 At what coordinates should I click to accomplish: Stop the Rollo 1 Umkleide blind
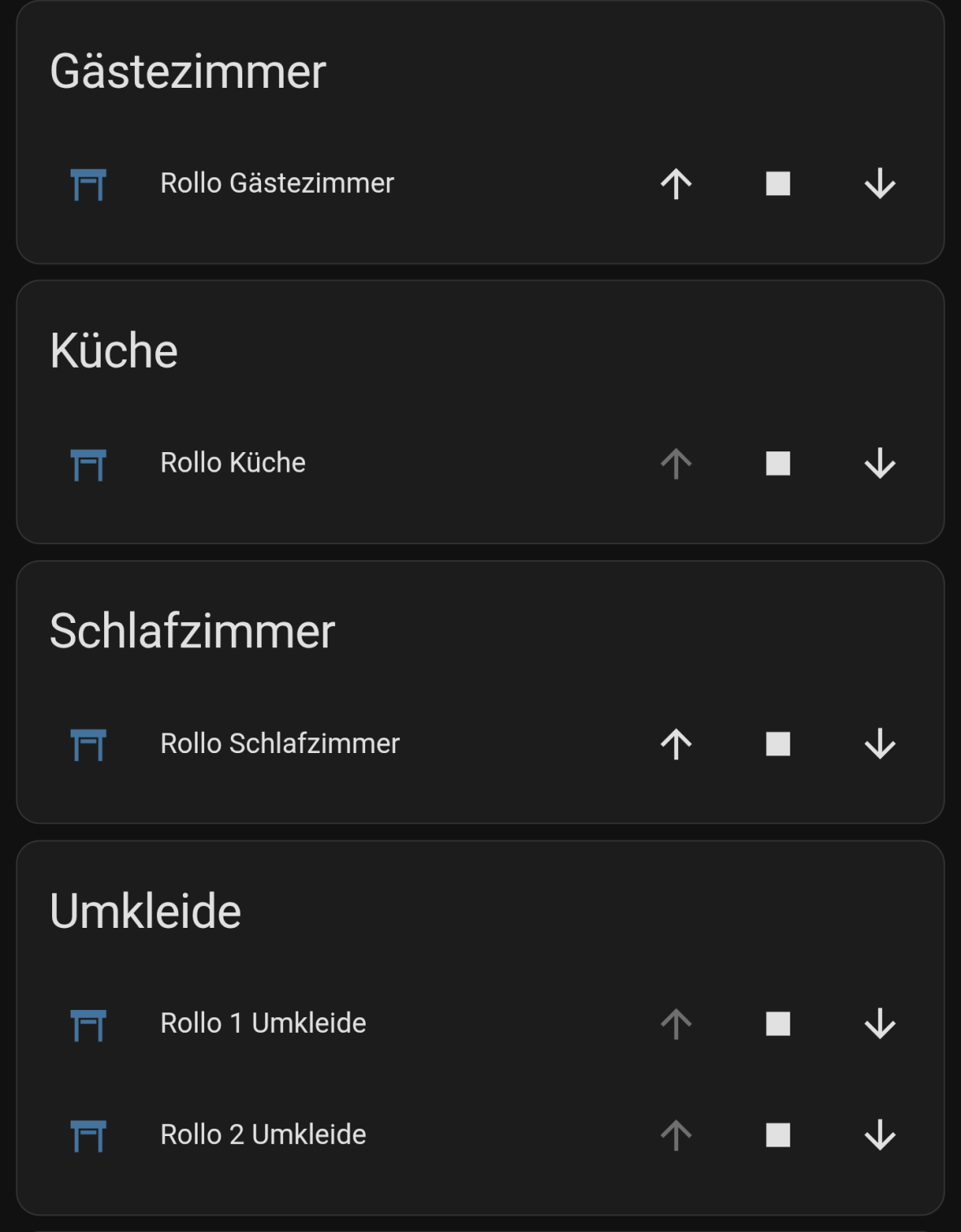click(778, 1024)
